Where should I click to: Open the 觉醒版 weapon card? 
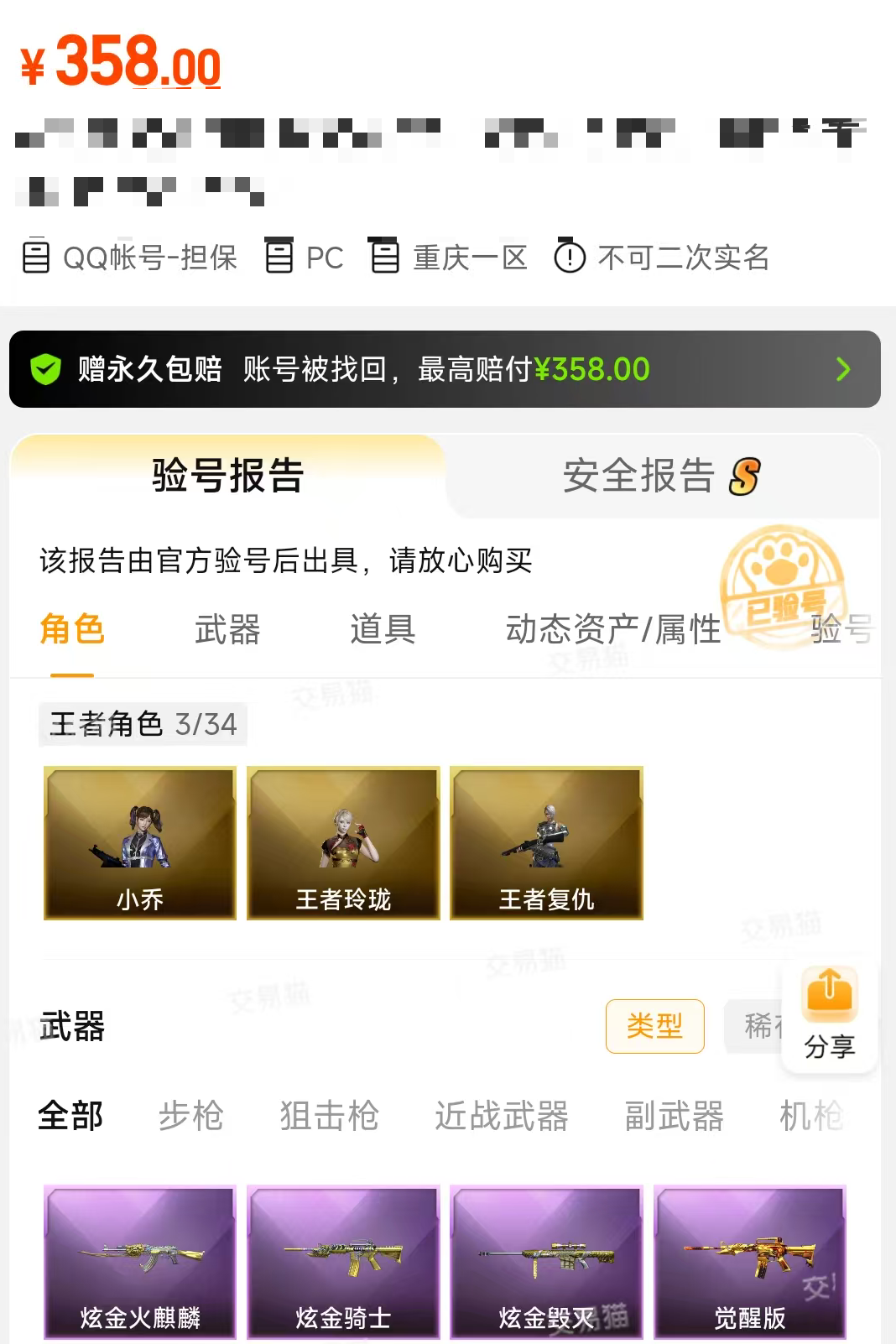pyautogui.click(x=749, y=1261)
